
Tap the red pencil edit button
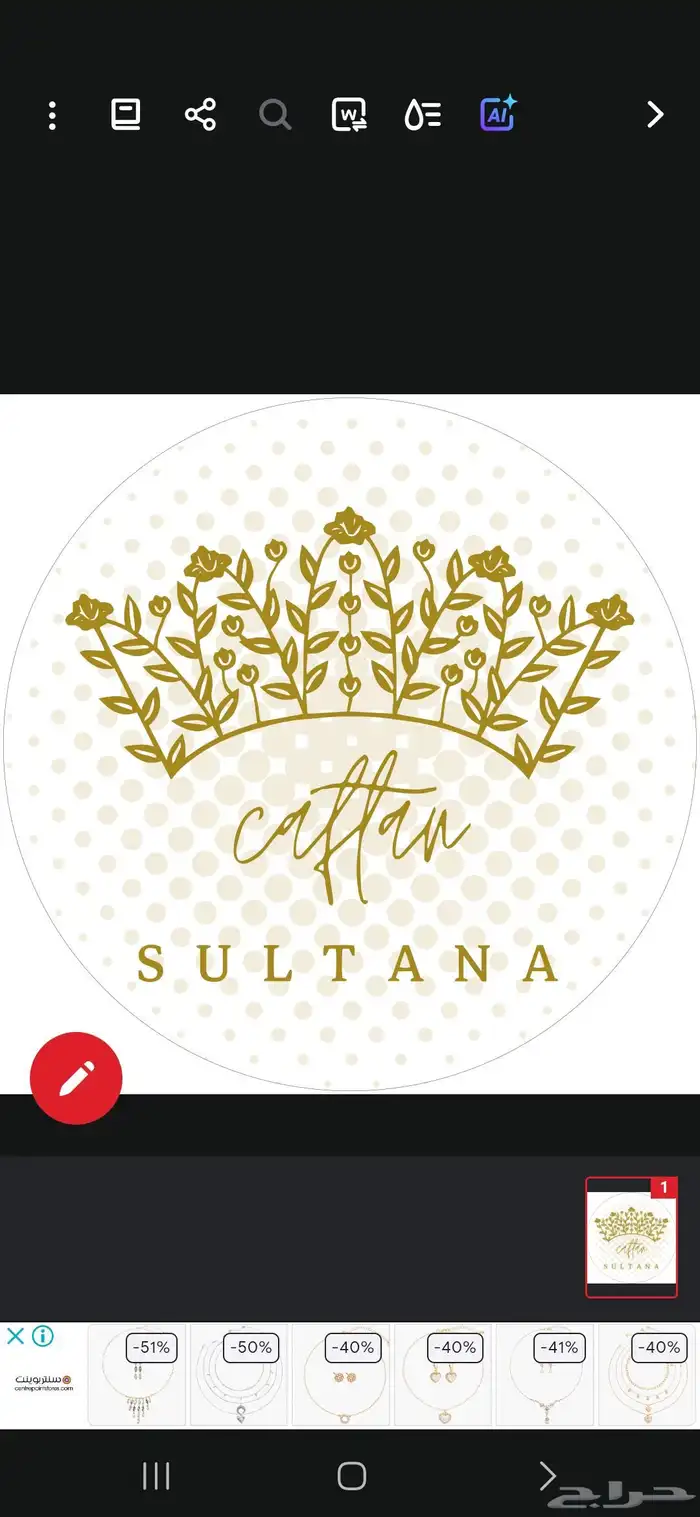click(76, 1079)
